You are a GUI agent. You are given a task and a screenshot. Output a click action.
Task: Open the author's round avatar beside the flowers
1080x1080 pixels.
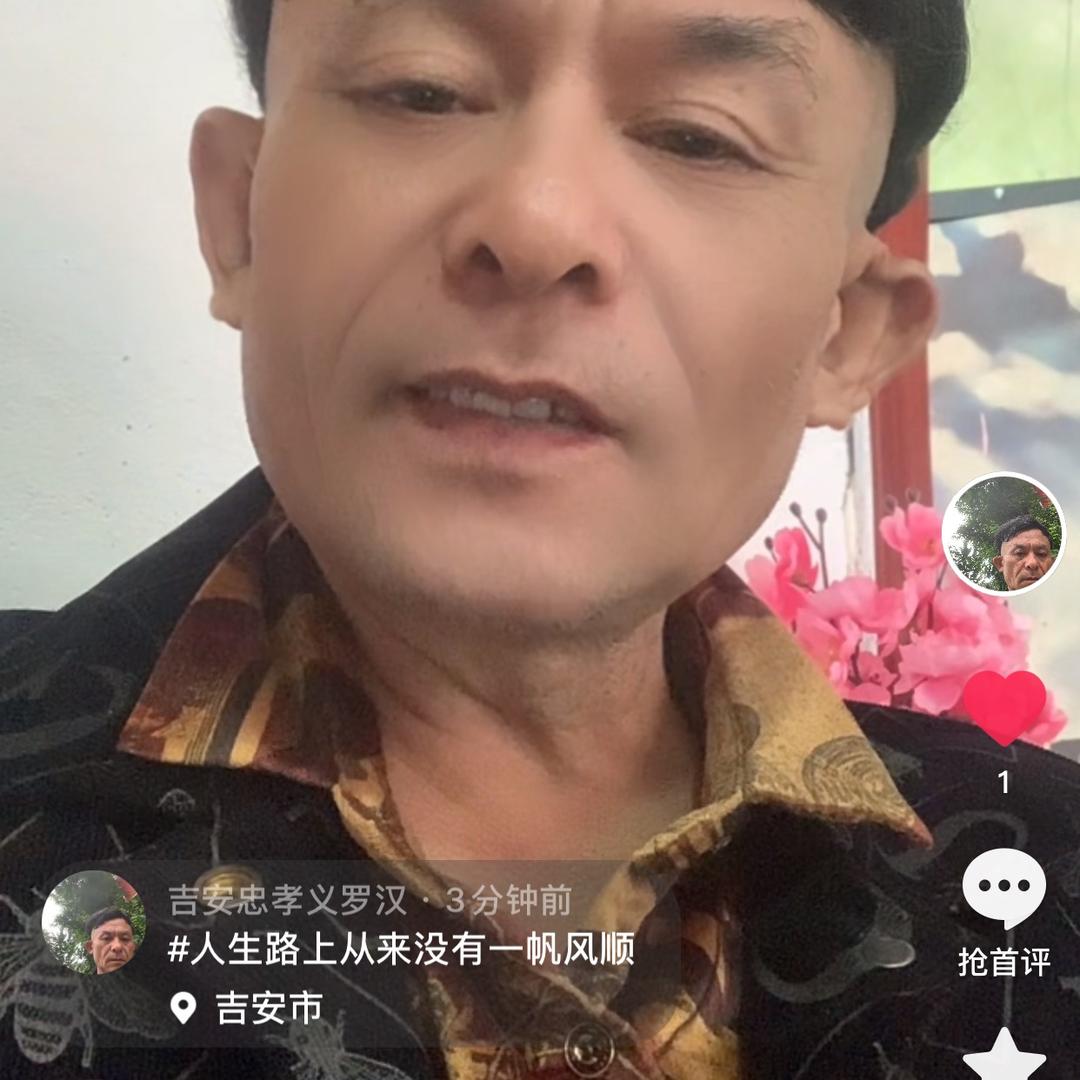[x=1003, y=534]
